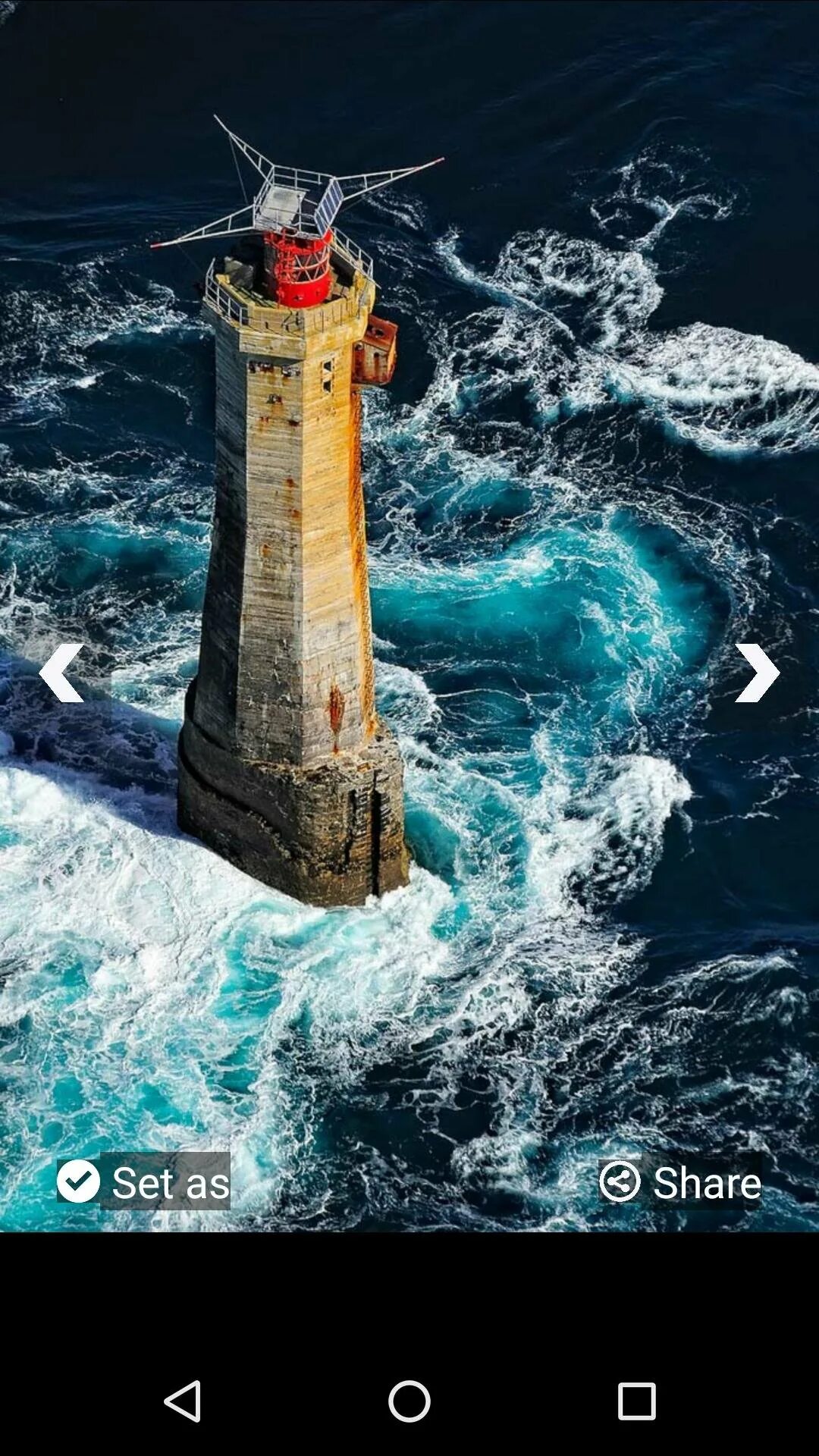Go to the previous wallpaper
Screen dimensions: 819x1456
61,673
